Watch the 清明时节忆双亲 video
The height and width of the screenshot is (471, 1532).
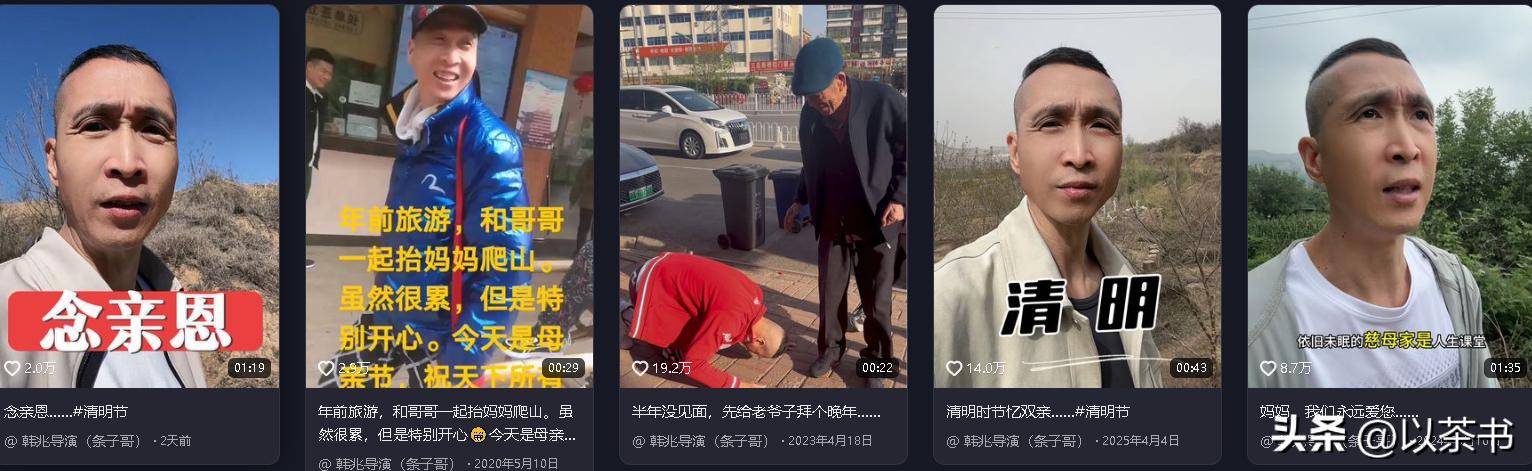tap(1077, 196)
